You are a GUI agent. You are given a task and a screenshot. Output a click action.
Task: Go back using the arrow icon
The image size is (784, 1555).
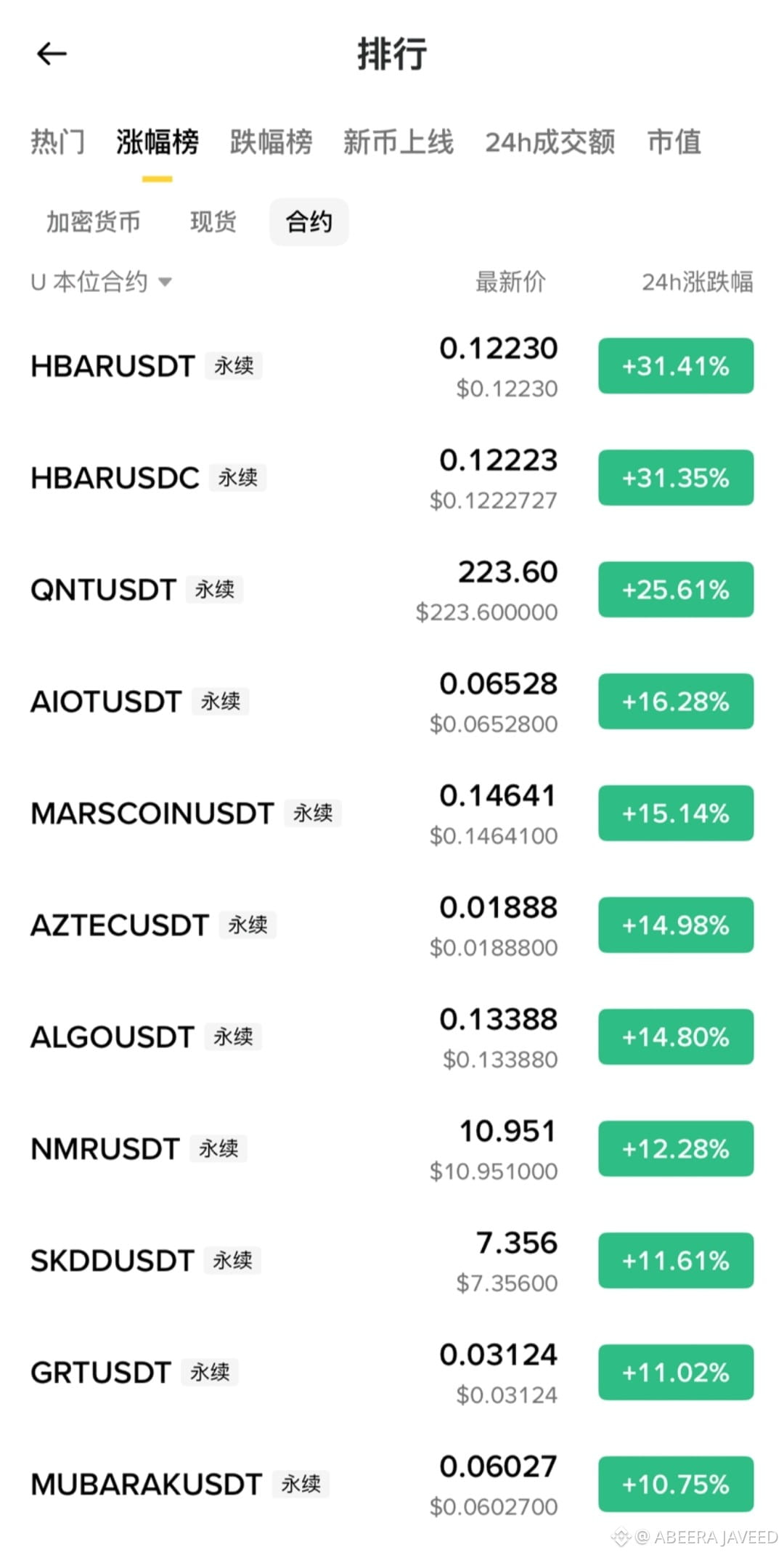point(52,54)
